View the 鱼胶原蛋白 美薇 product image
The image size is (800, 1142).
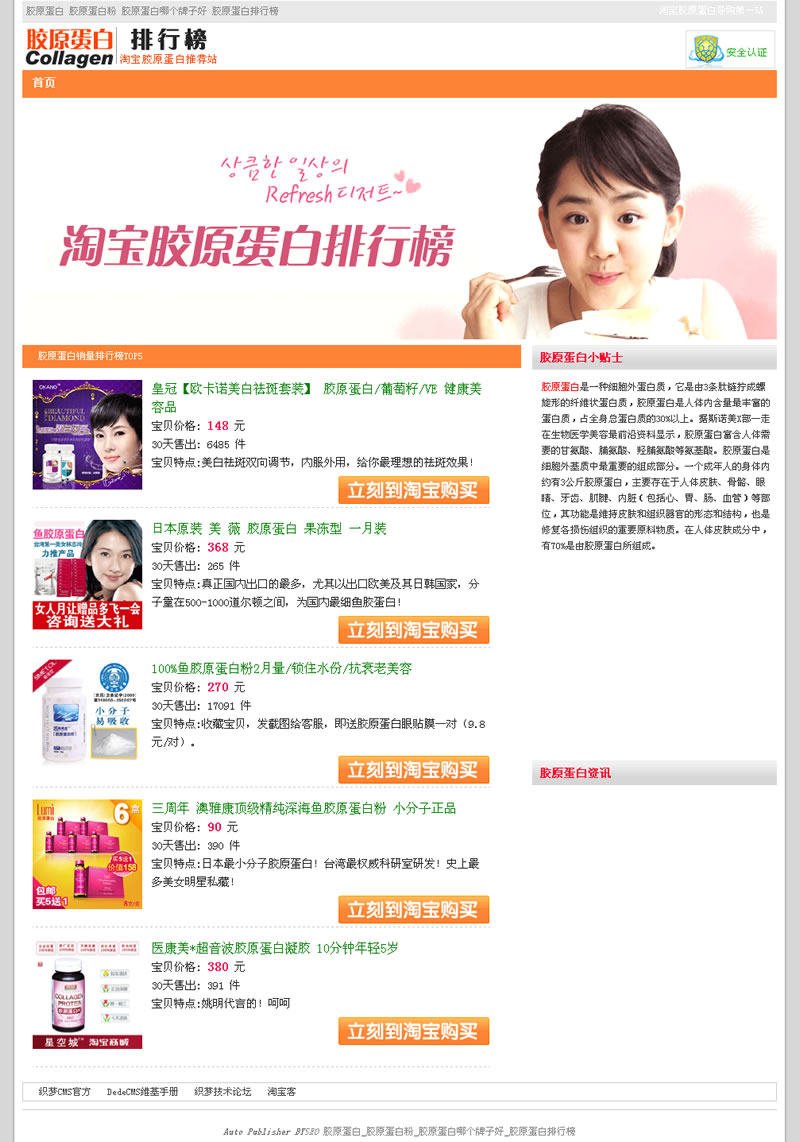pos(87,575)
